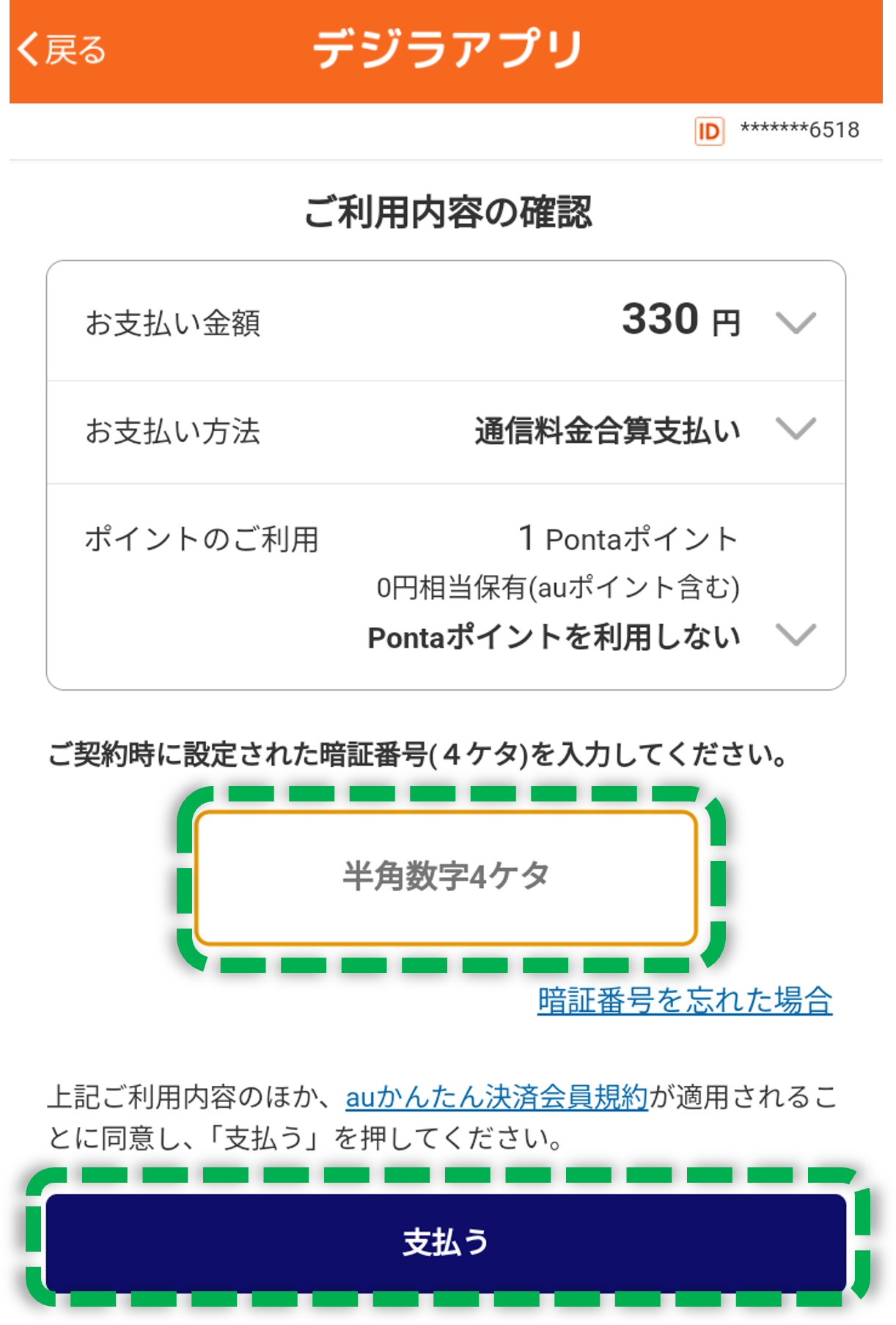The image size is (896, 1325).
Task: Go back using the 戻る button
Action: tap(62, 50)
